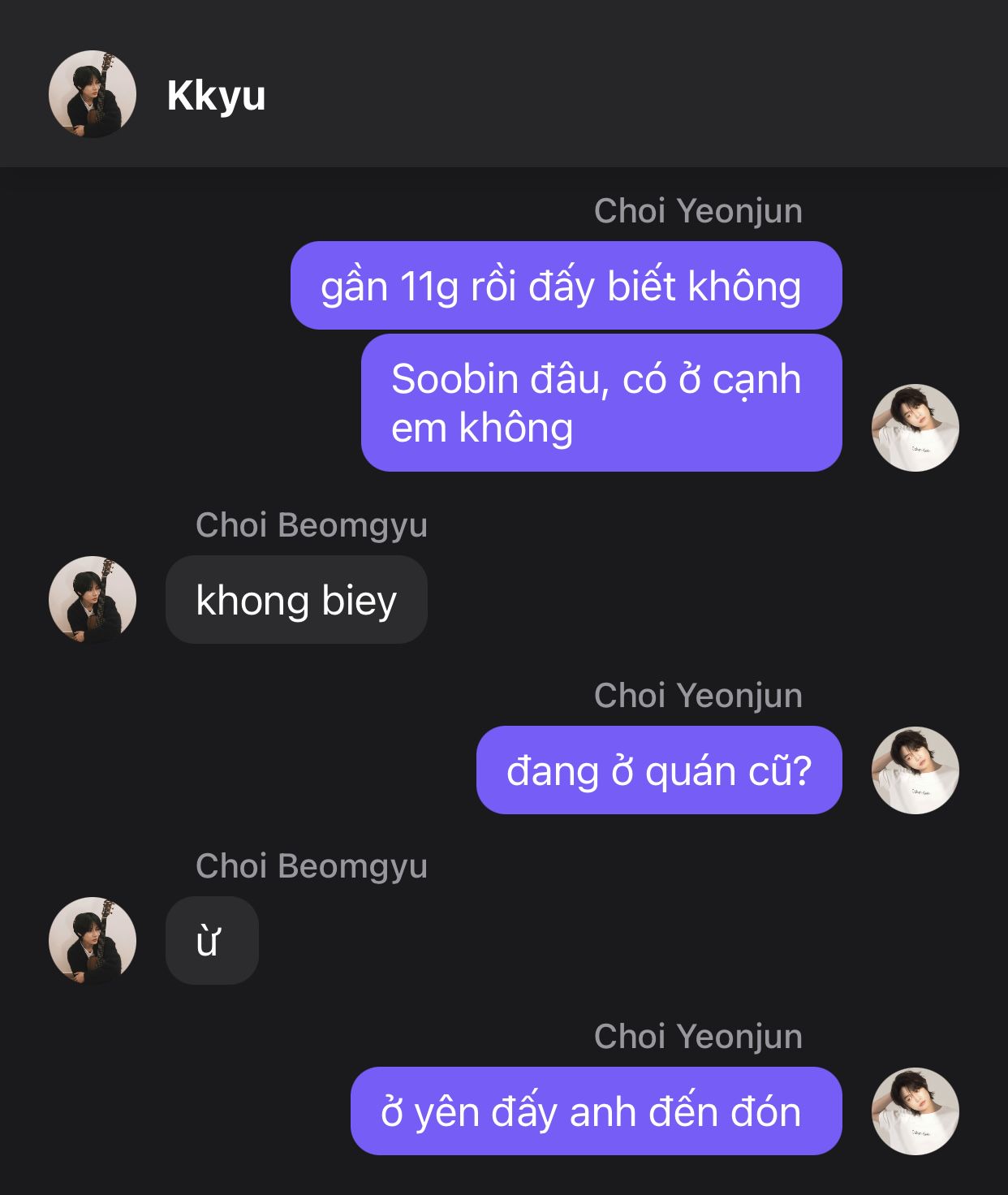Tap Choi Beomgyu's avatar beside the "ừ" message
The image size is (1008, 1195).
point(92,940)
